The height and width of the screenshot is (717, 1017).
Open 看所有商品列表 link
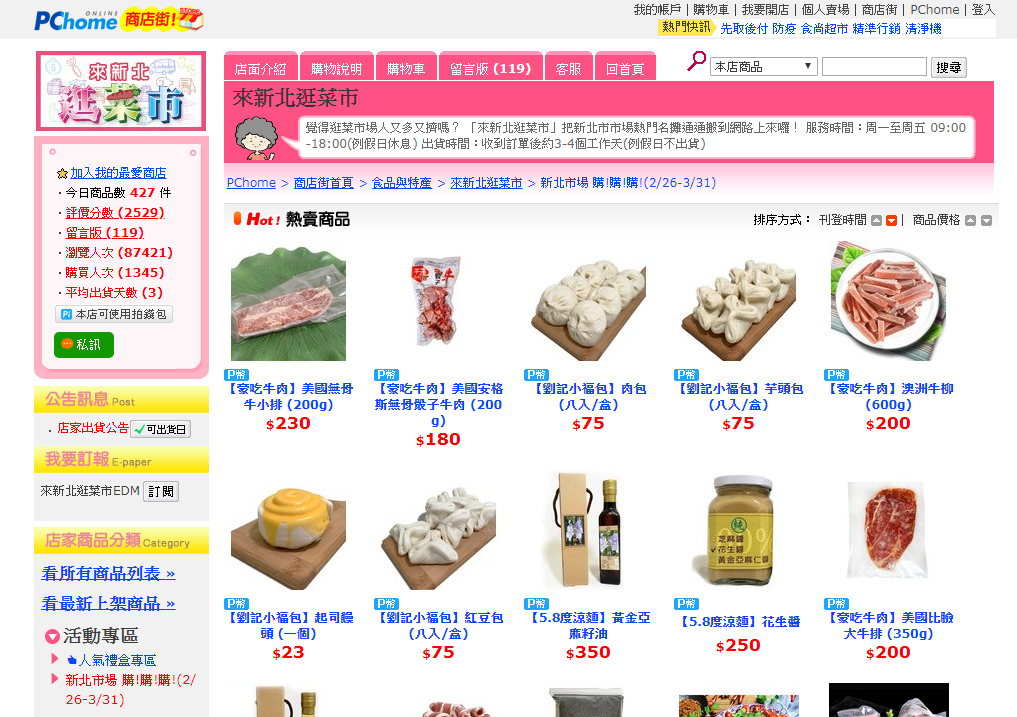[108, 573]
